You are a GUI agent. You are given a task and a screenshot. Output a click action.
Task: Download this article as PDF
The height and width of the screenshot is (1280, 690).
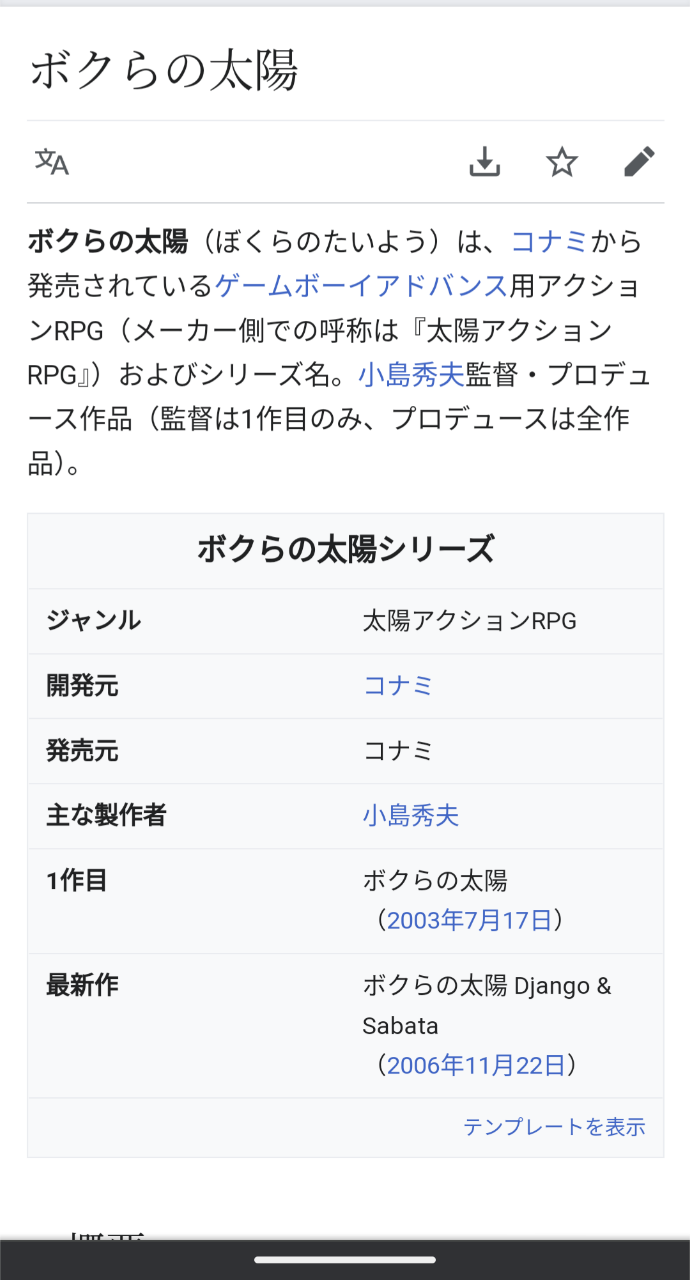pos(485,162)
